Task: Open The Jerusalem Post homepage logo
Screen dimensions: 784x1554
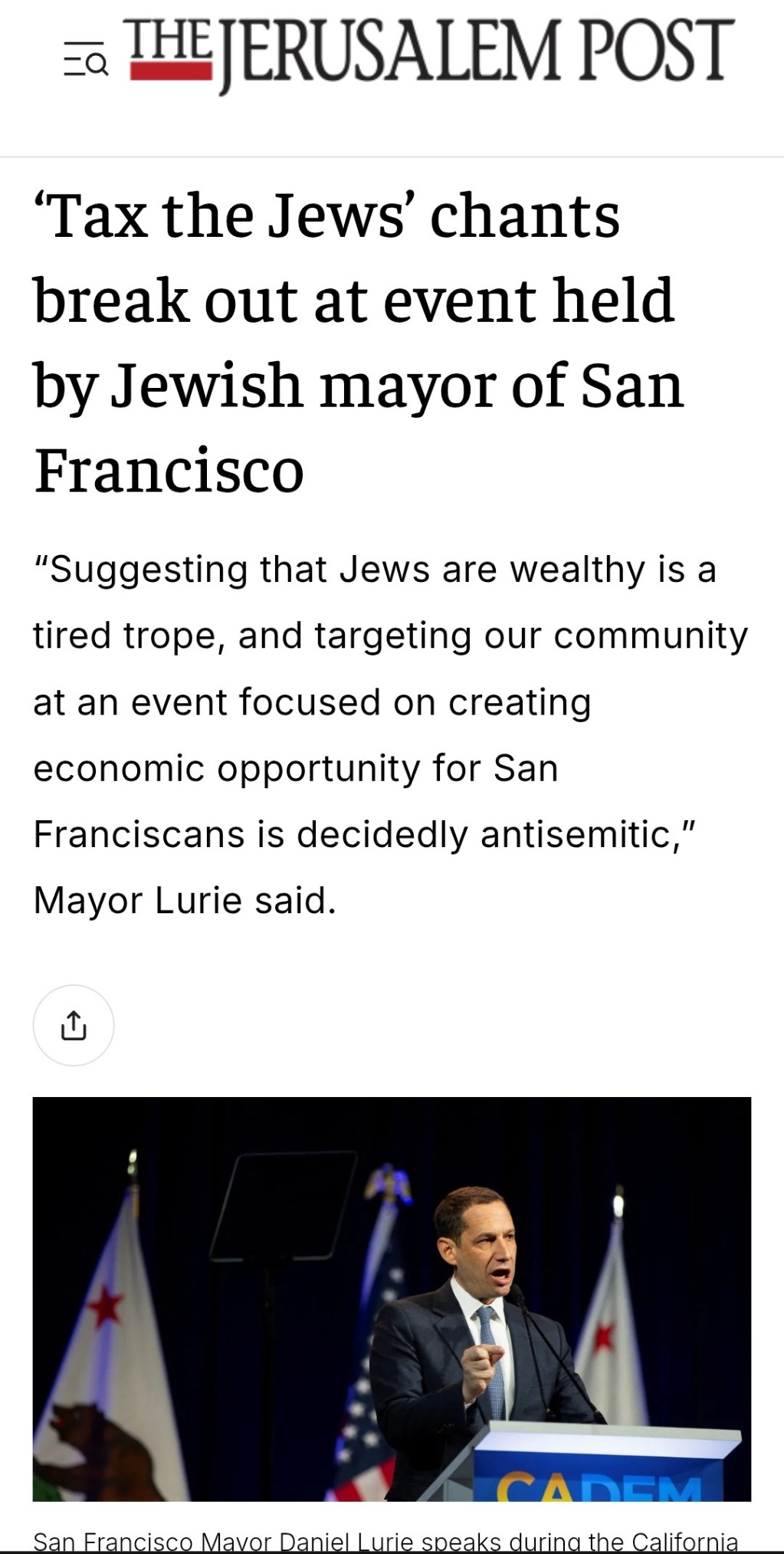Action: tap(431, 52)
